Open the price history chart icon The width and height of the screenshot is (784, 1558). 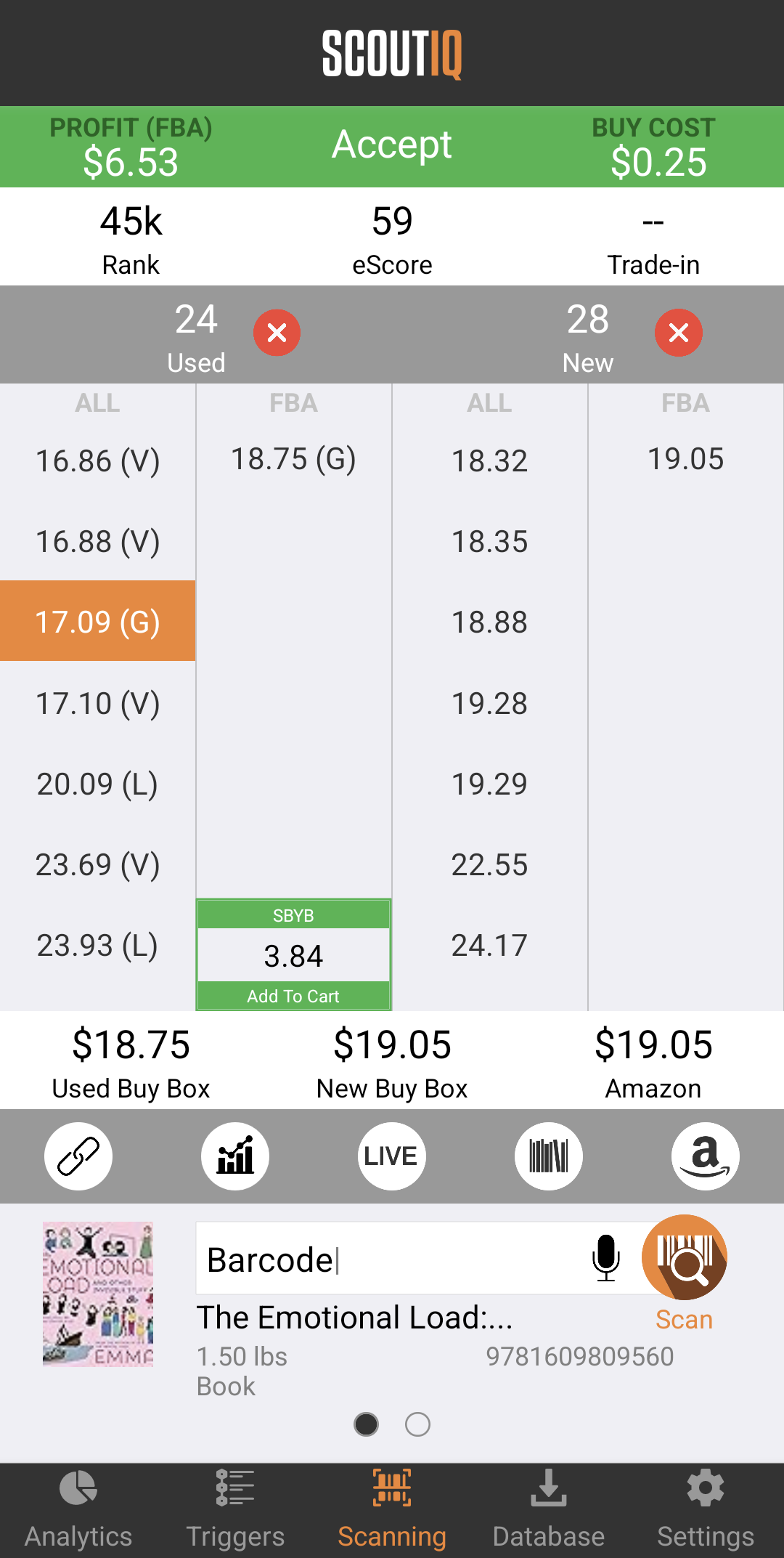234,1156
